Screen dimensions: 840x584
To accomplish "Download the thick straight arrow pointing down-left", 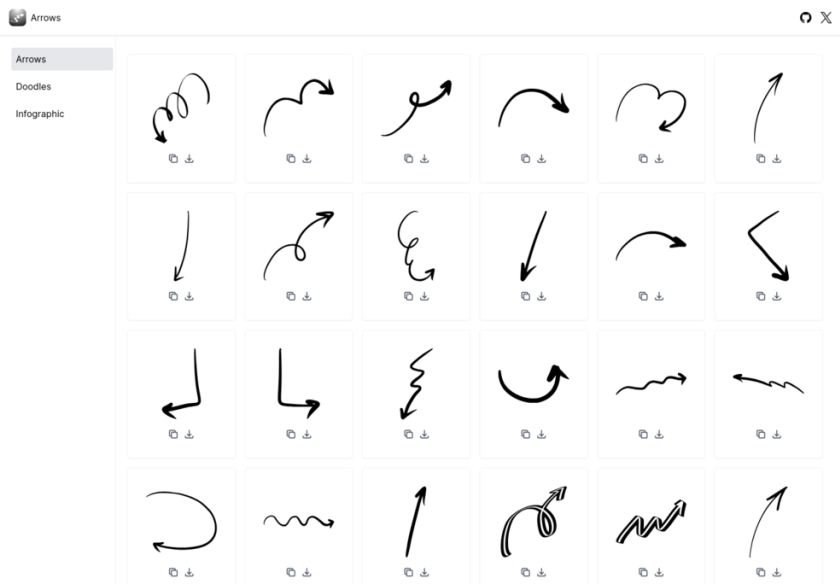I will tap(541, 296).
